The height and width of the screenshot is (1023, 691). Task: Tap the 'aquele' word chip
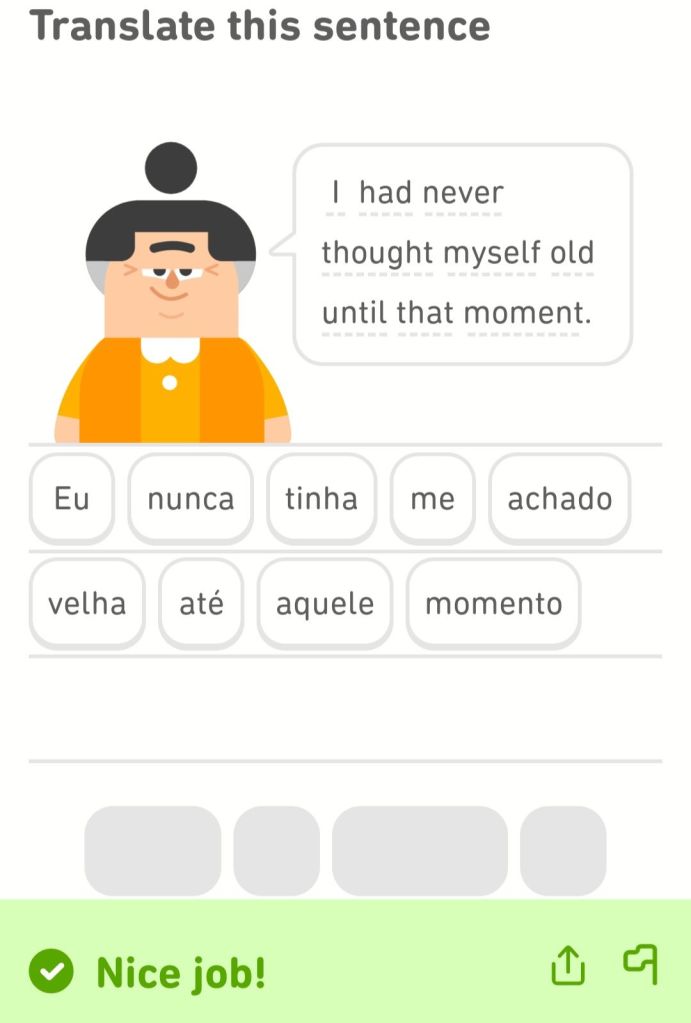[325, 604]
